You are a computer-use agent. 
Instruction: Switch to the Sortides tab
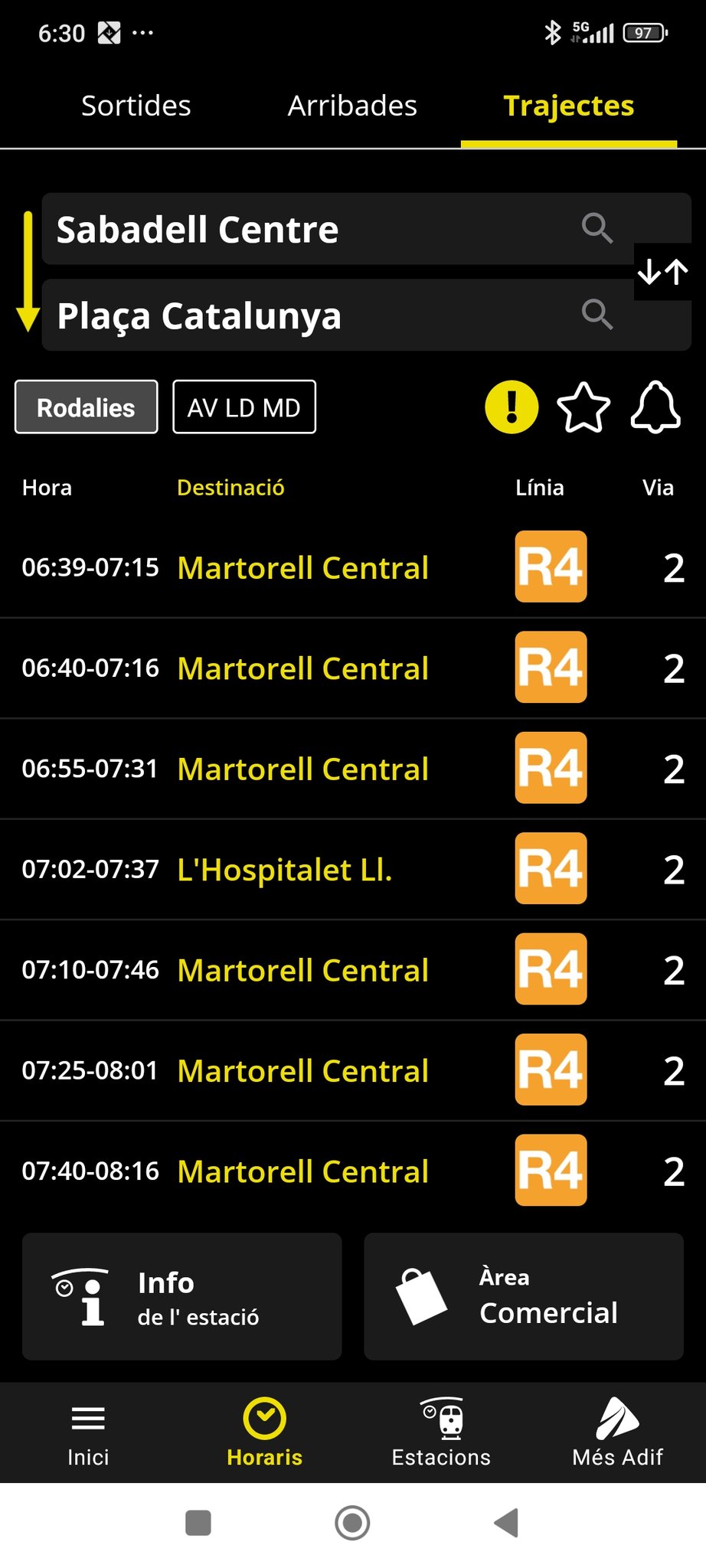pos(136,106)
